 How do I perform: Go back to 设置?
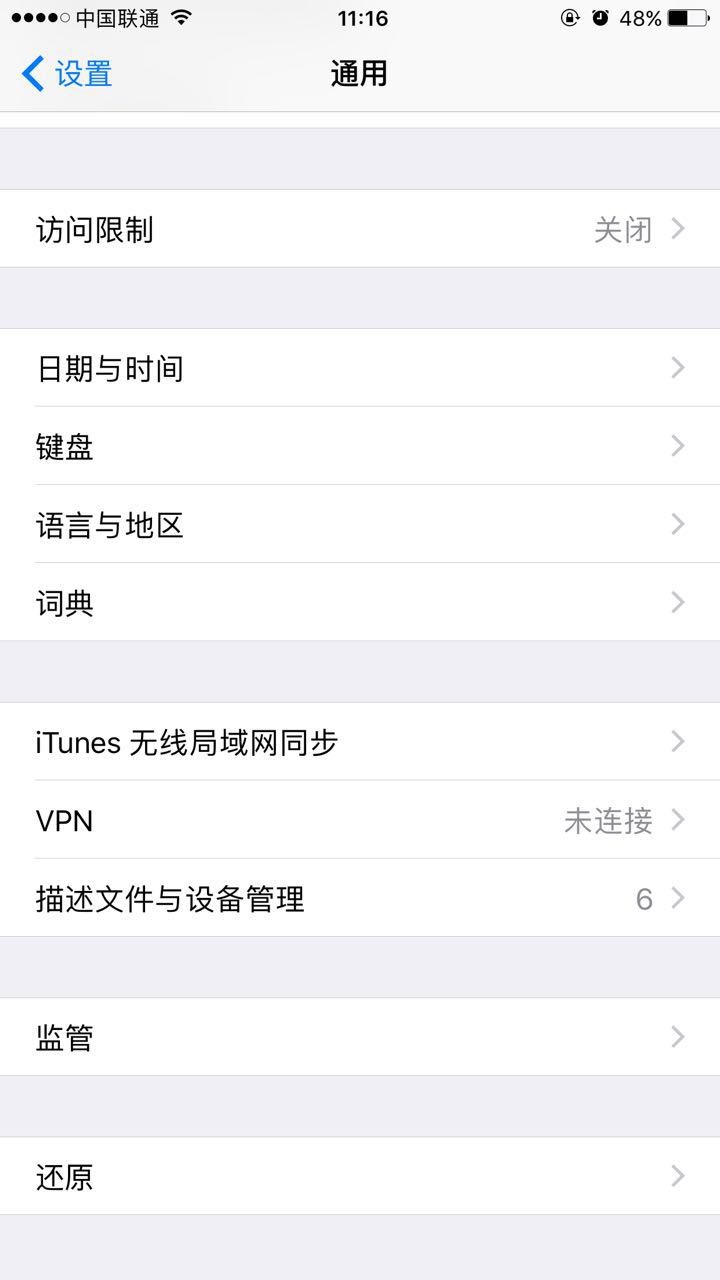point(67,74)
